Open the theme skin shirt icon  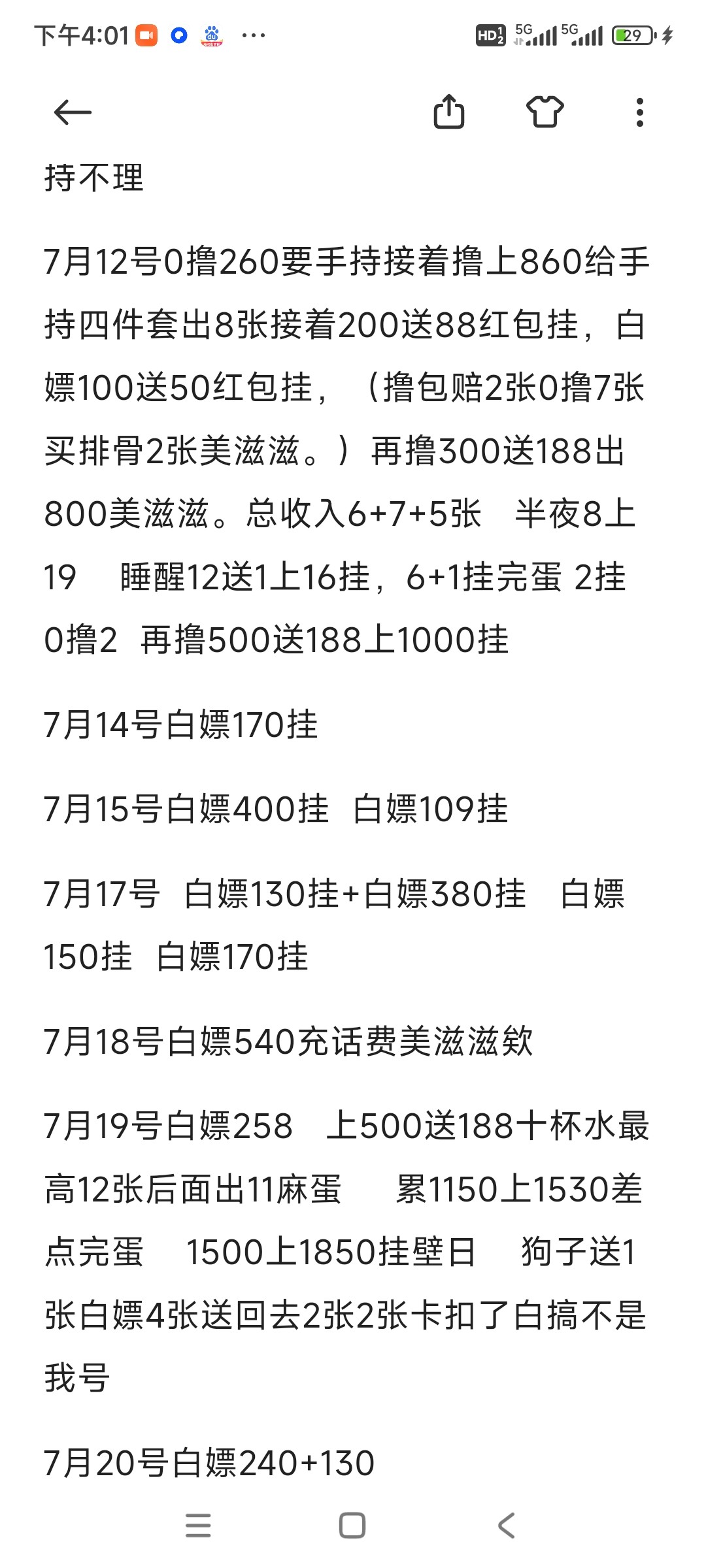pyautogui.click(x=545, y=112)
